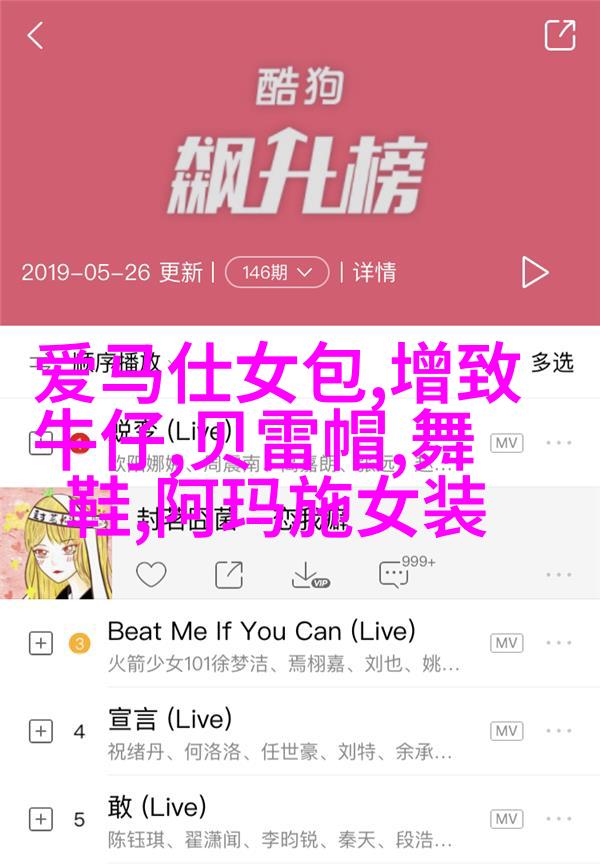This screenshot has width=600, height=864.
Task: Share this chart via top-right icon
Action: [559, 36]
